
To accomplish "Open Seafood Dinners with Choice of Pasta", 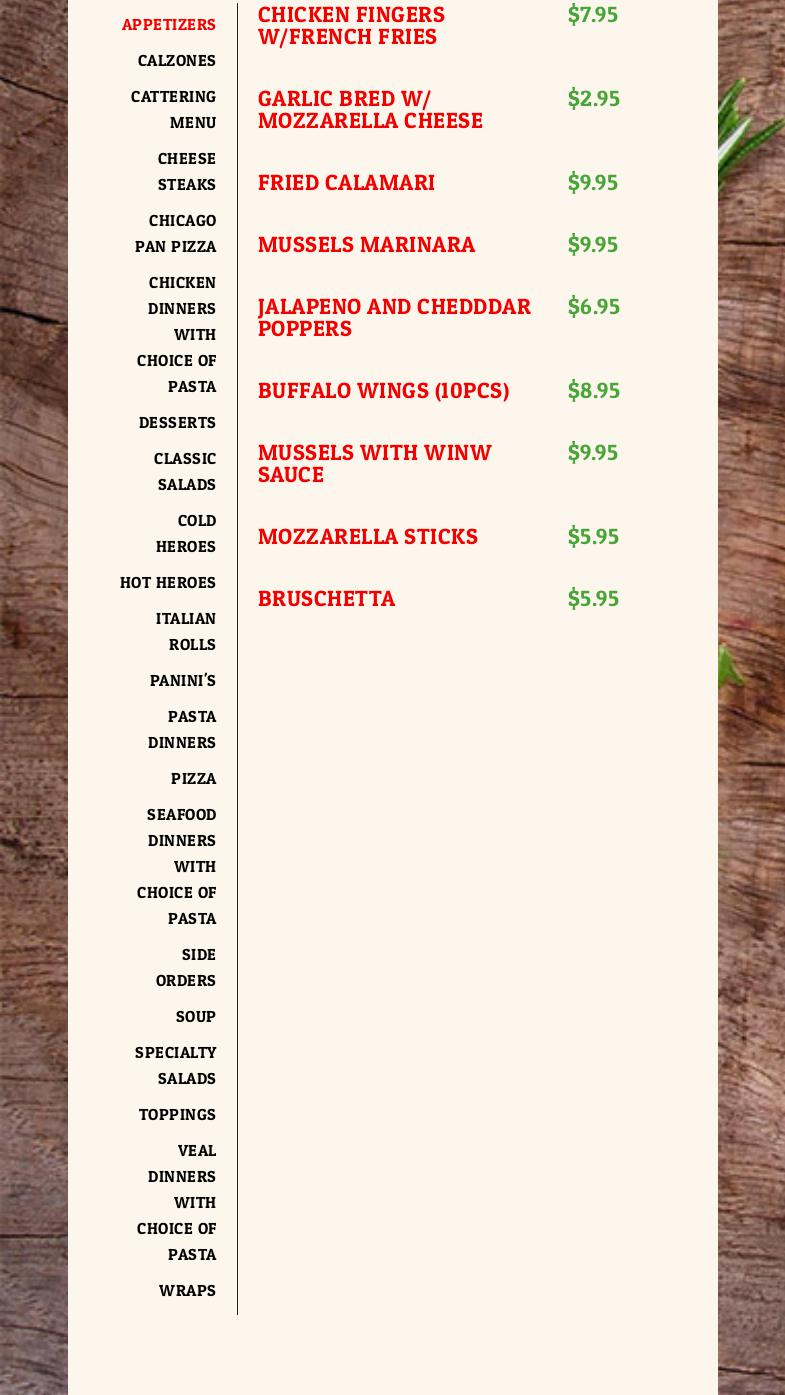I will [178, 866].
